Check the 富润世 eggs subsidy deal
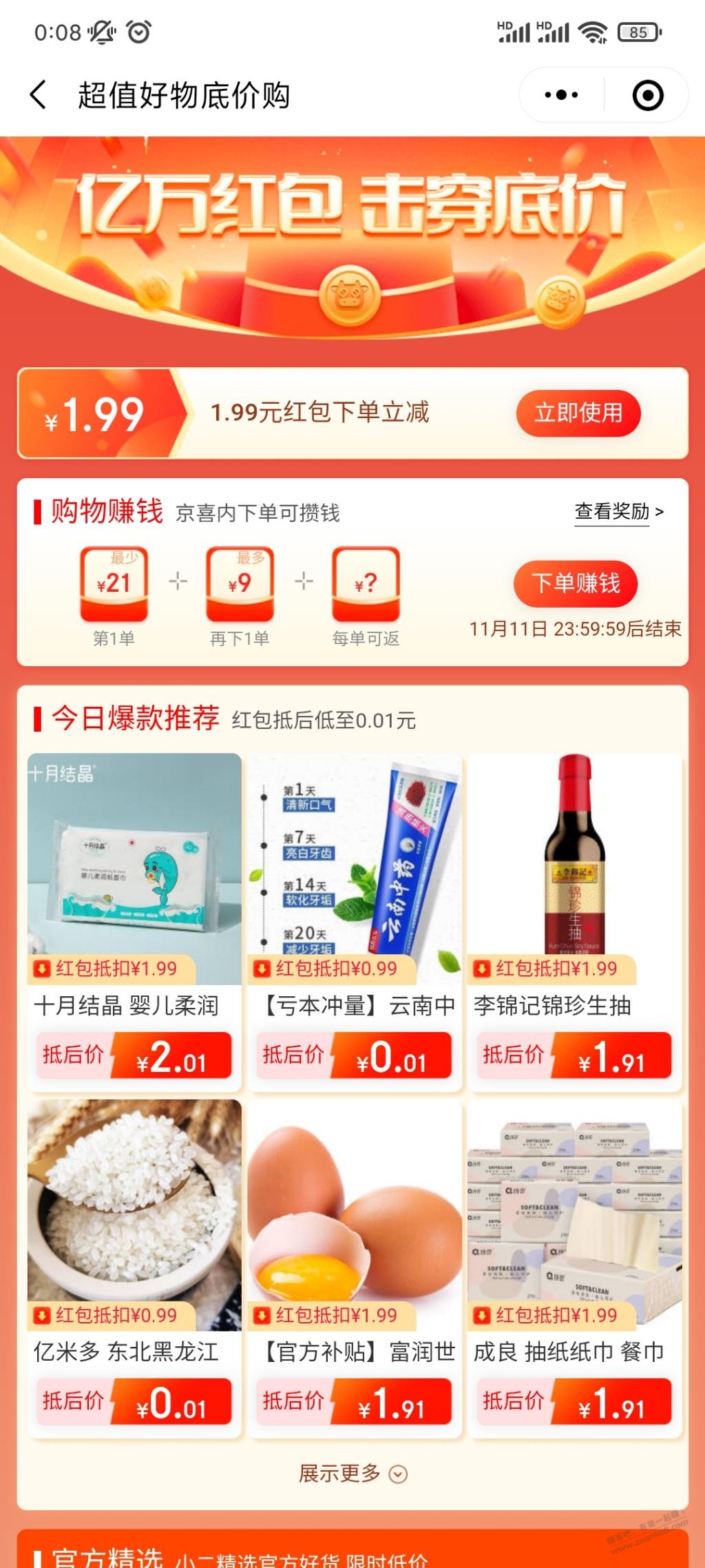 (x=354, y=1268)
